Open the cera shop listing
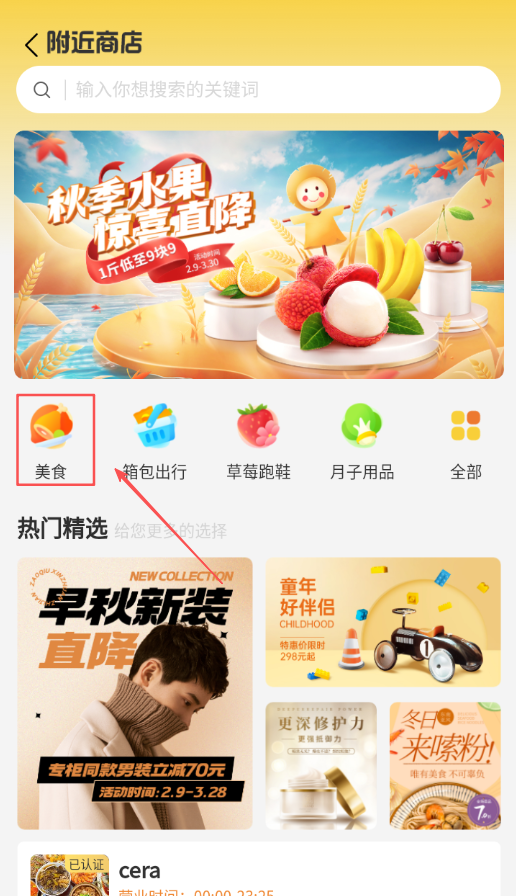This screenshot has width=516, height=896. (x=259, y=870)
